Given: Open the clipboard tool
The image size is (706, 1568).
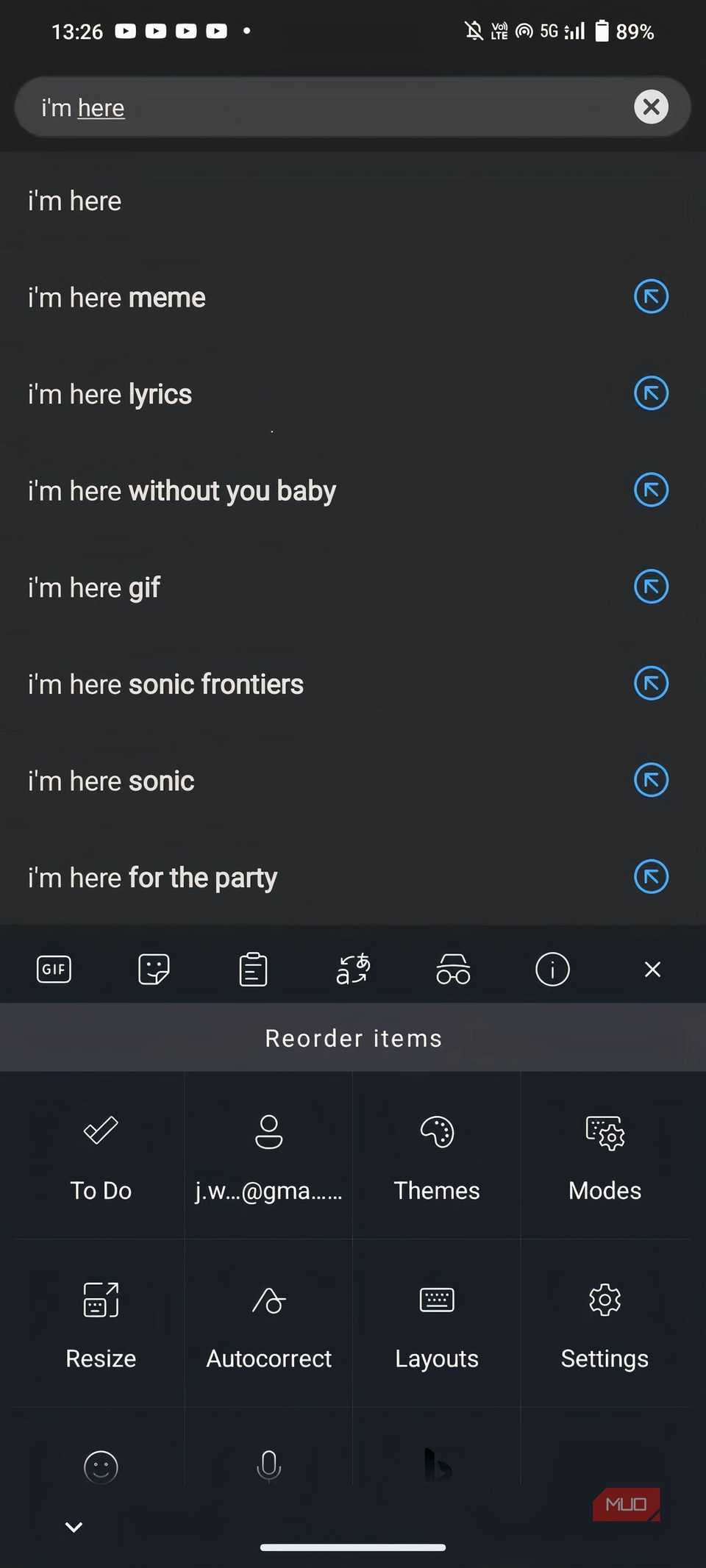Looking at the screenshot, I should click(x=253, y=969).
